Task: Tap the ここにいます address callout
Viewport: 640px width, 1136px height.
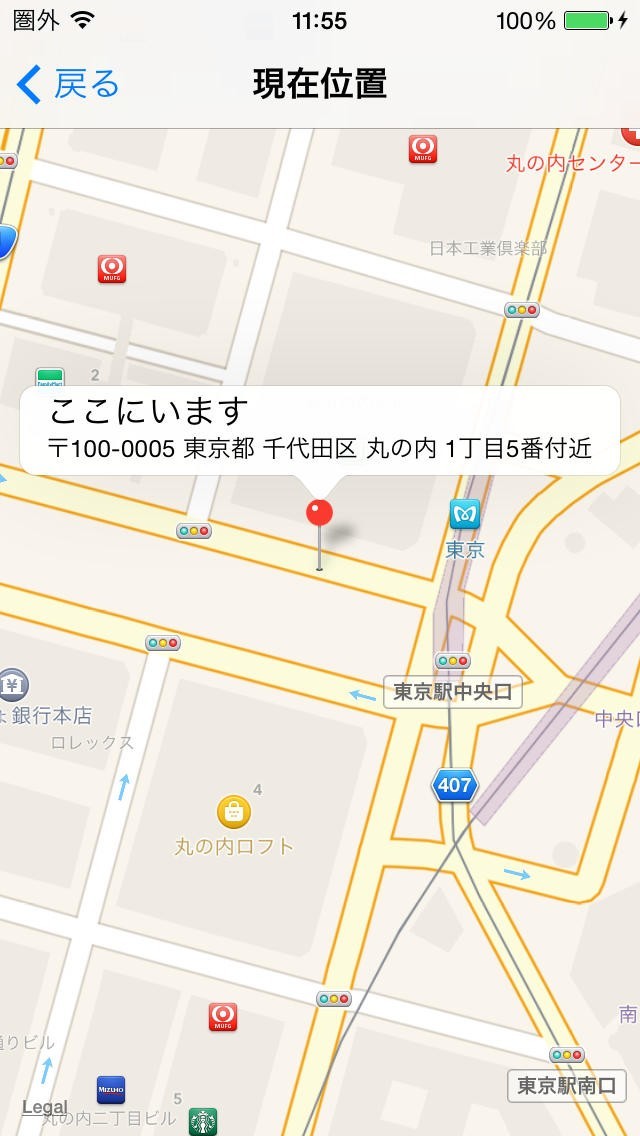Action: point(320,429)
